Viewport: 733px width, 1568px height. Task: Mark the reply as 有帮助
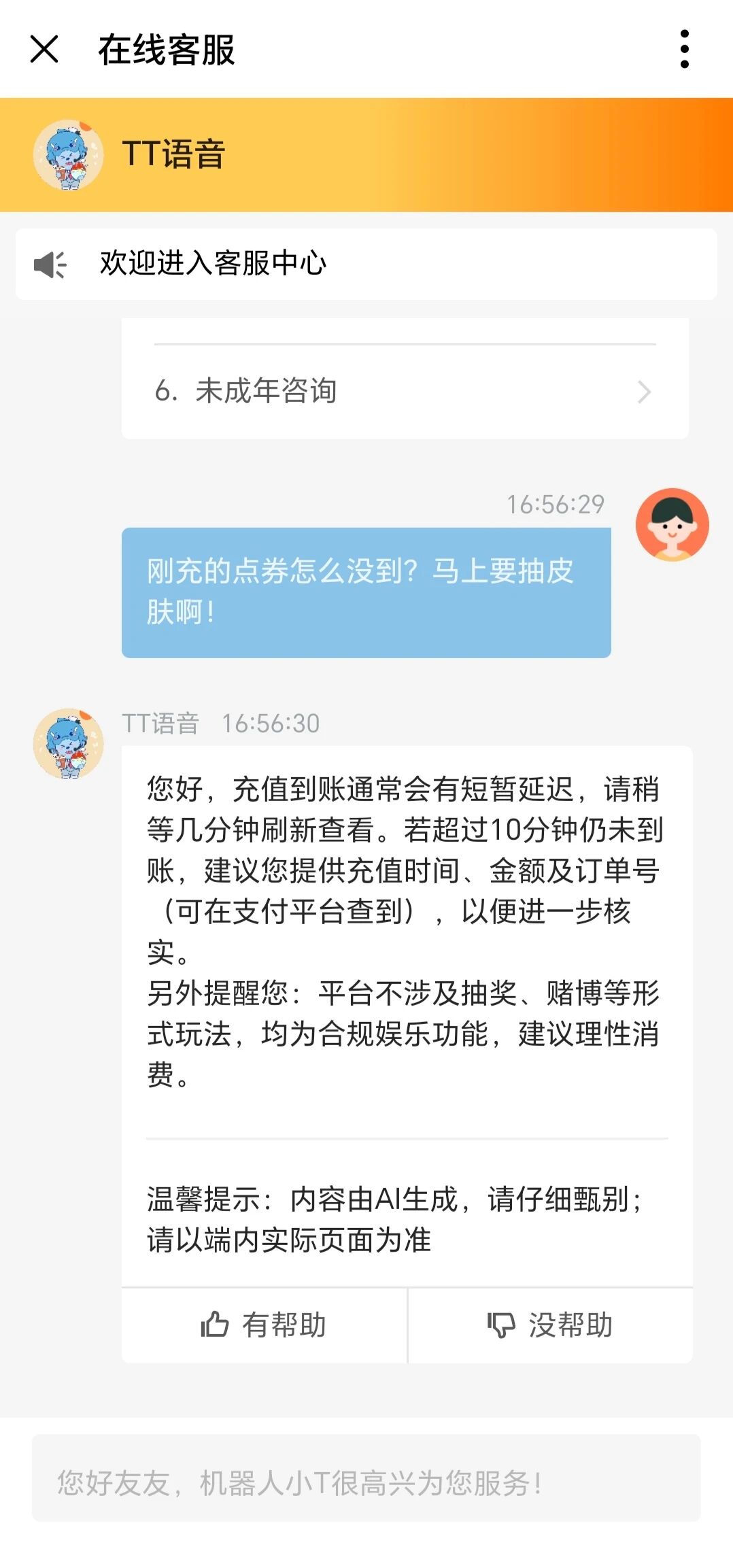(264, 1325)
